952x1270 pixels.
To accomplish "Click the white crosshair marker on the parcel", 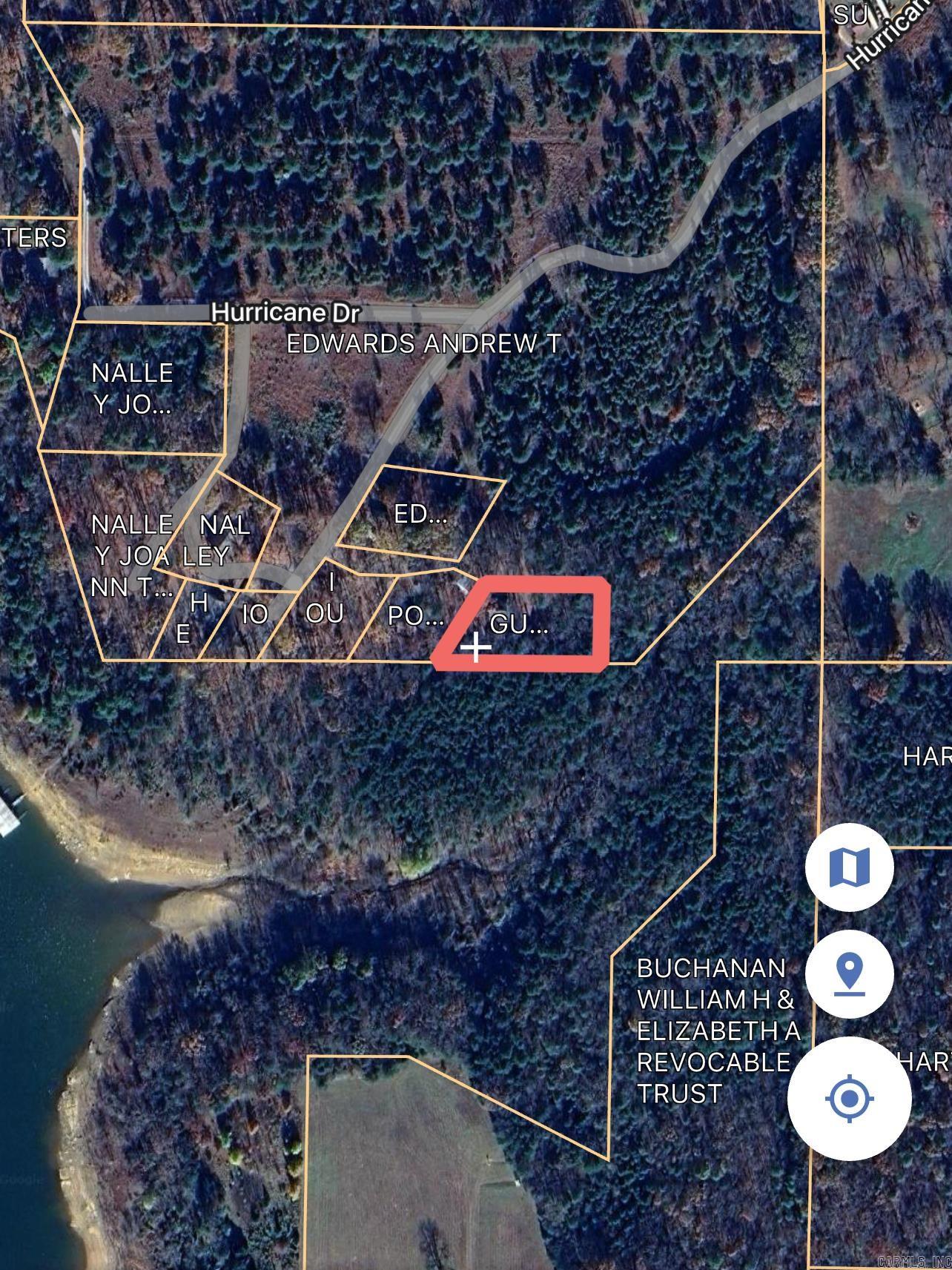I will (476, 648).
